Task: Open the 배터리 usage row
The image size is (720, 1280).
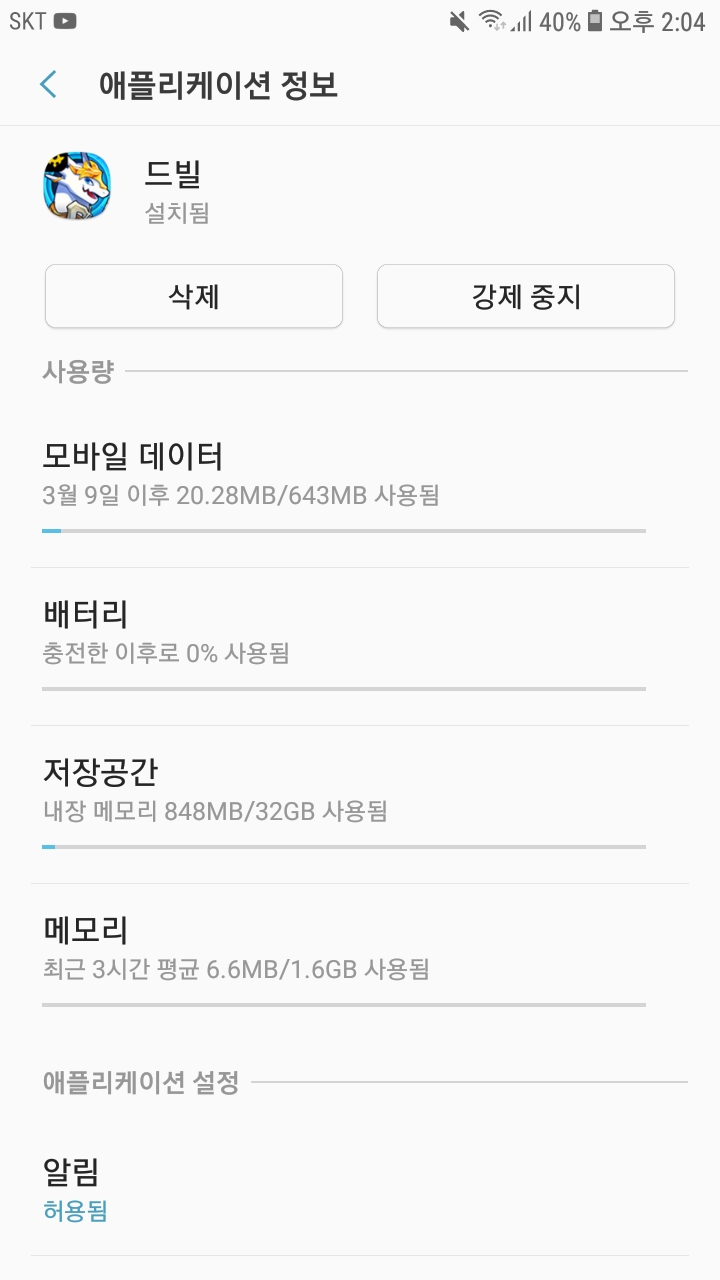Action: [x=360, y=646]
